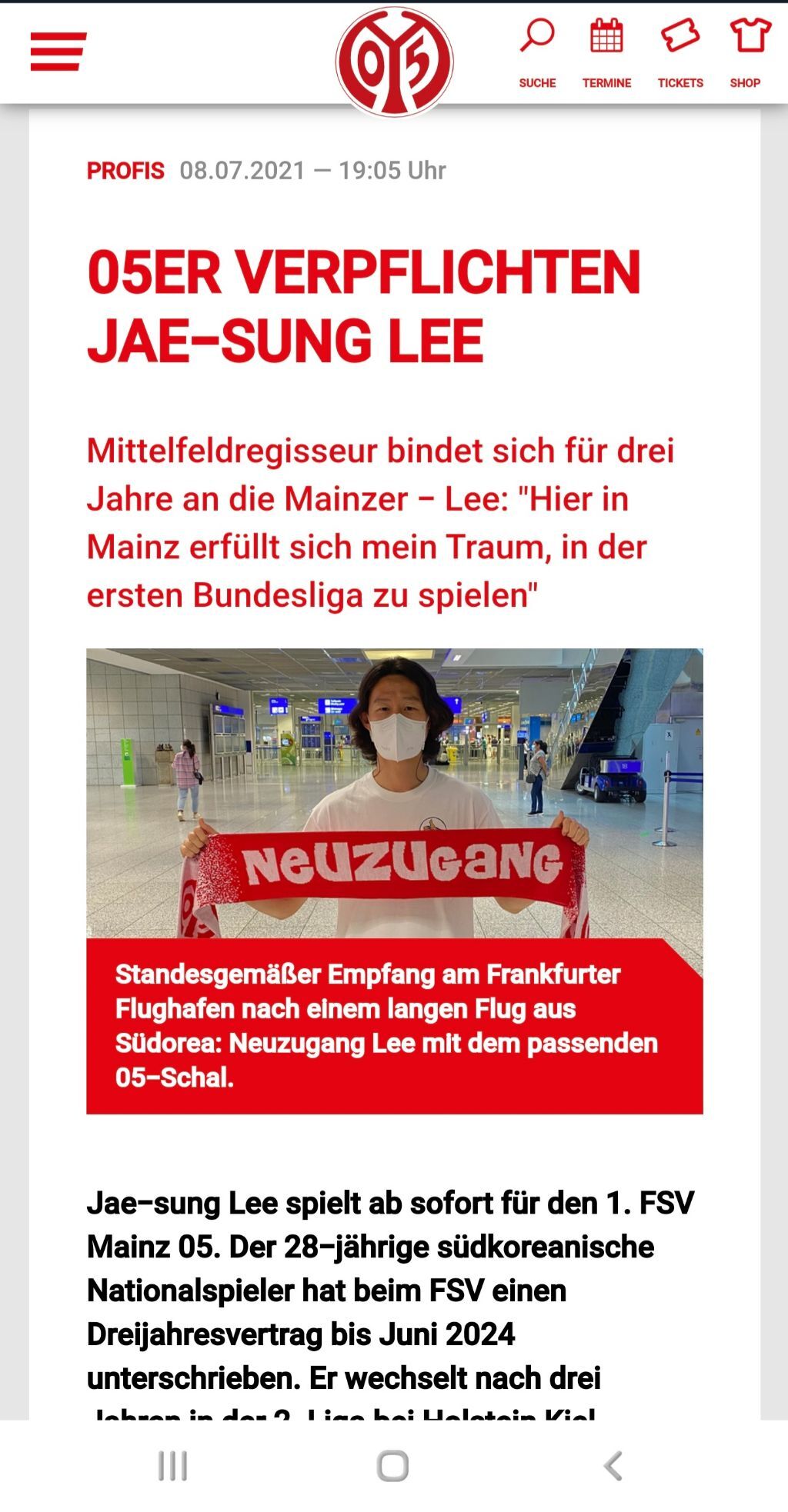Show recent apps
The image size is (788, 1512).
click(x=173, y=1466)
